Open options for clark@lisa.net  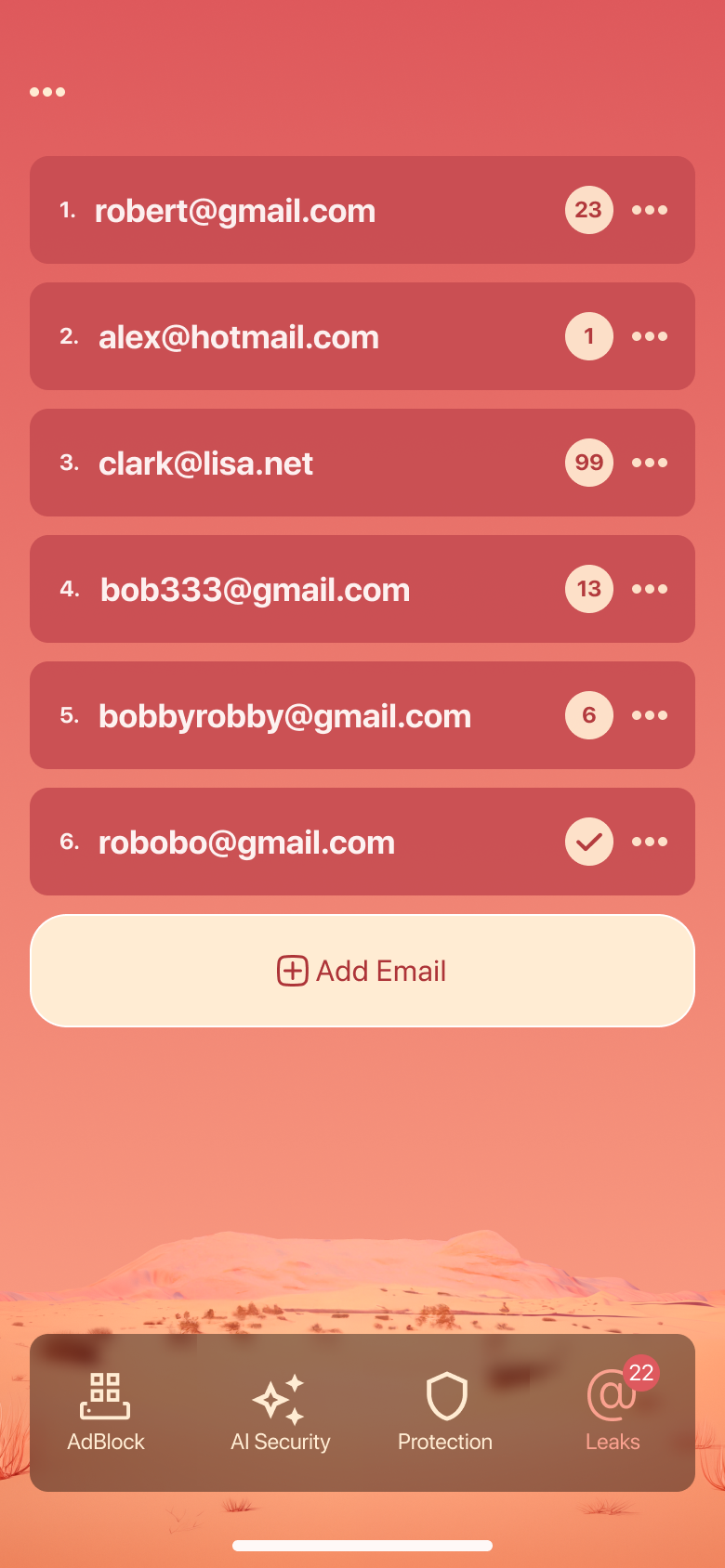tap(649, 463)
